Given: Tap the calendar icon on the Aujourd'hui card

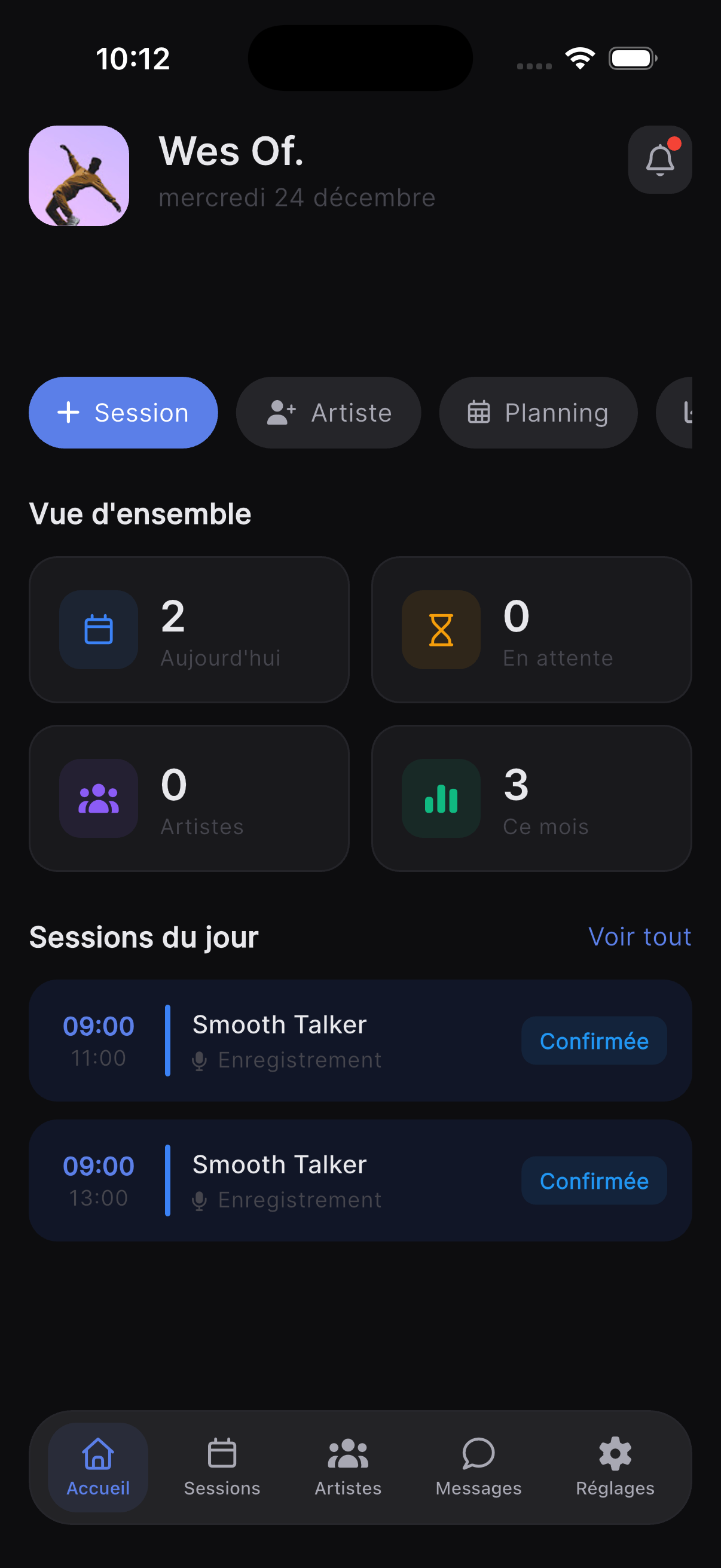Looking at the screenshot, I should [x=99, y=630].
